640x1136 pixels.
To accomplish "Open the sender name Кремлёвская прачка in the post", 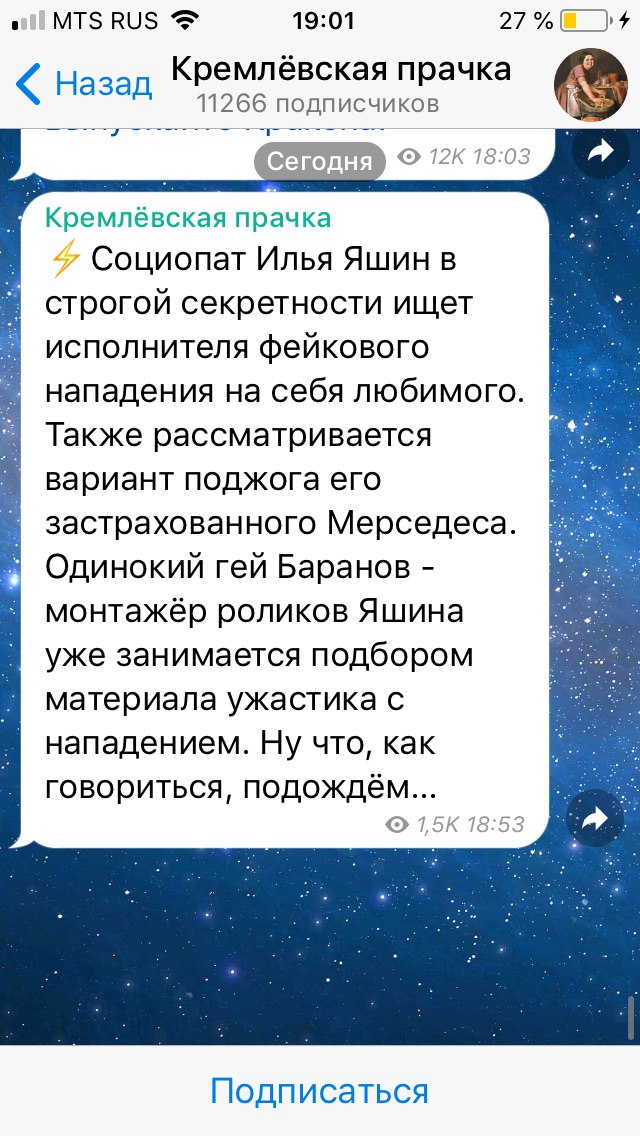I will tap(188, 217).
